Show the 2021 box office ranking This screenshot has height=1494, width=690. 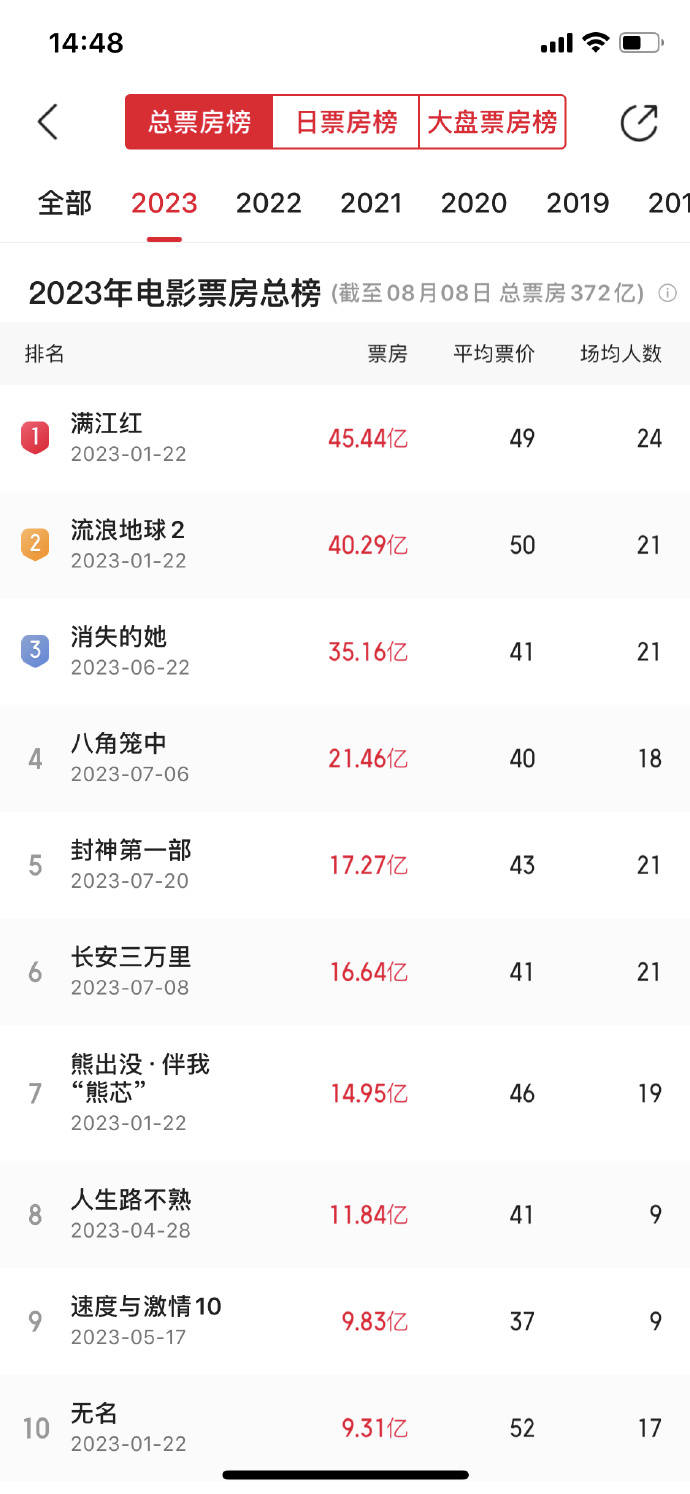tap(371, 203)
